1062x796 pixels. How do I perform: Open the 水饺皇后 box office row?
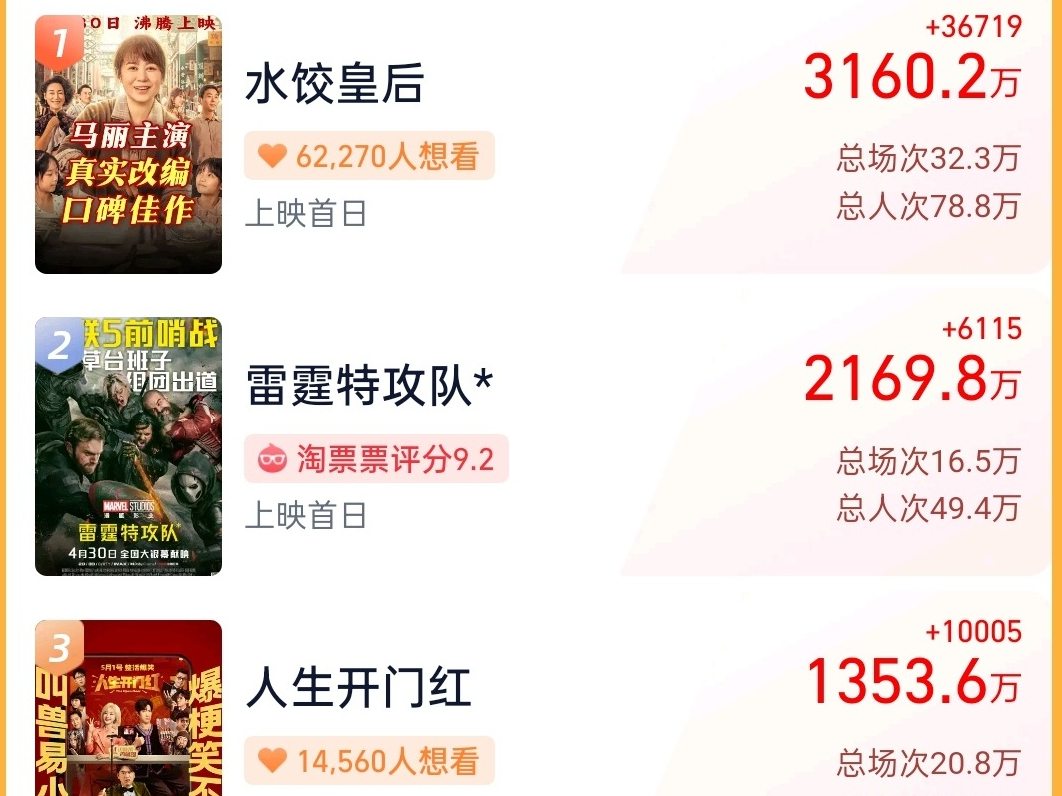tap(336, 85)
